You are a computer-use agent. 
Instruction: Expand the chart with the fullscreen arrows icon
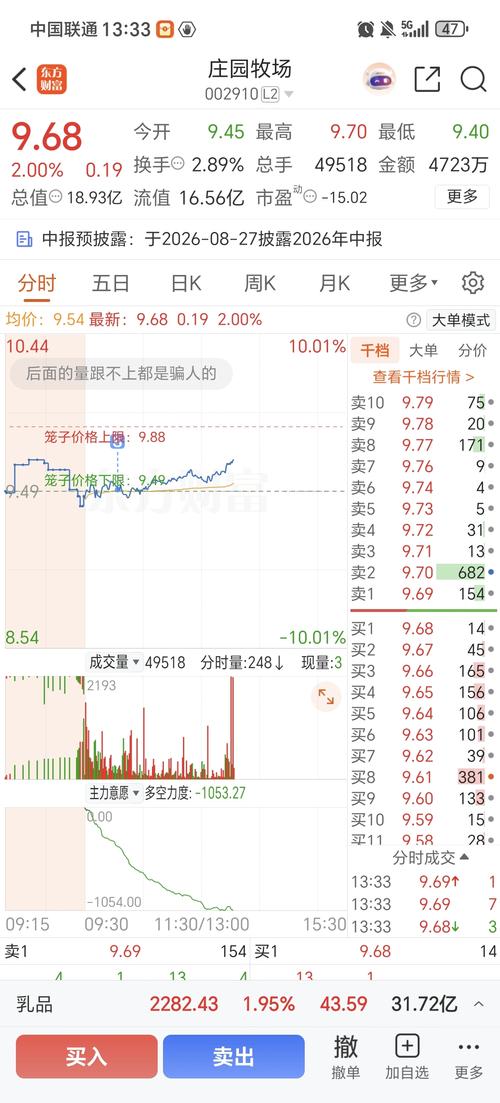coord(326,696)
